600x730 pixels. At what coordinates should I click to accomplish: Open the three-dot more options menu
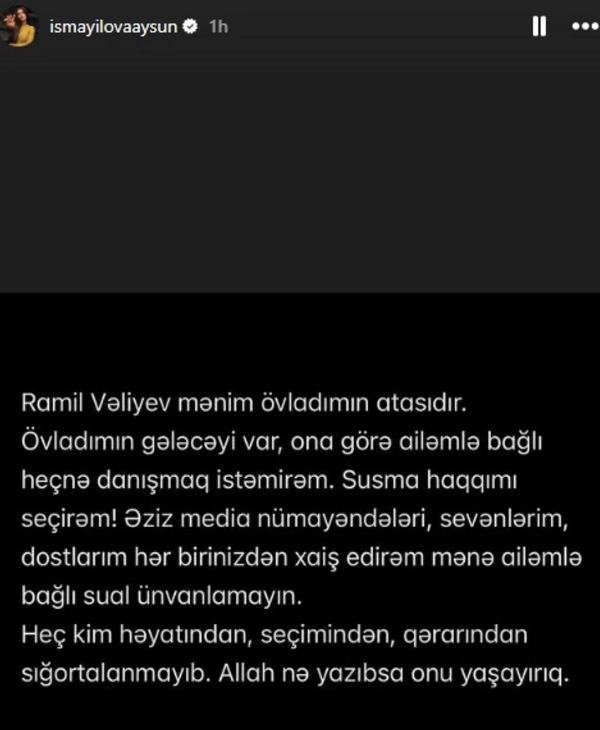584,27
